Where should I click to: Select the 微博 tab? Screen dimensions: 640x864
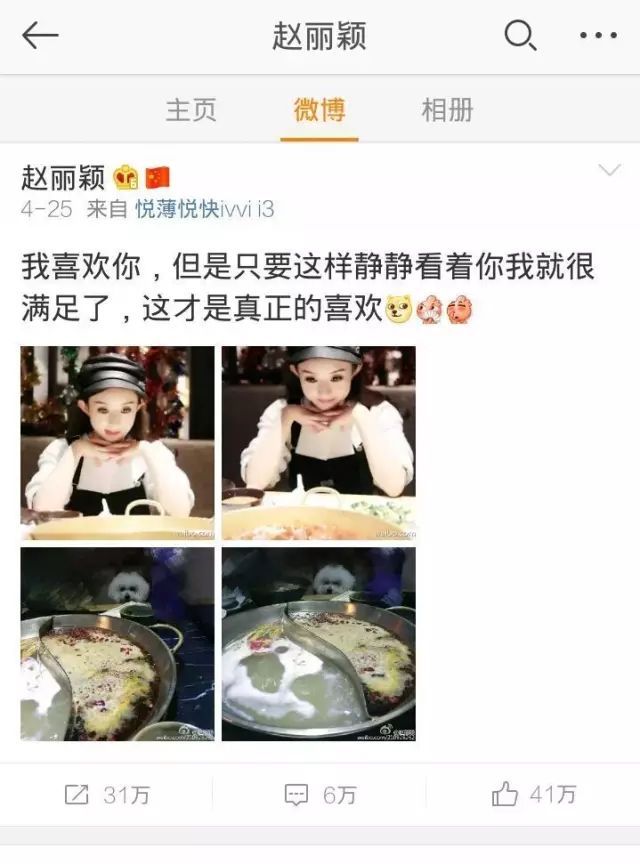click(x=319, y=110)
